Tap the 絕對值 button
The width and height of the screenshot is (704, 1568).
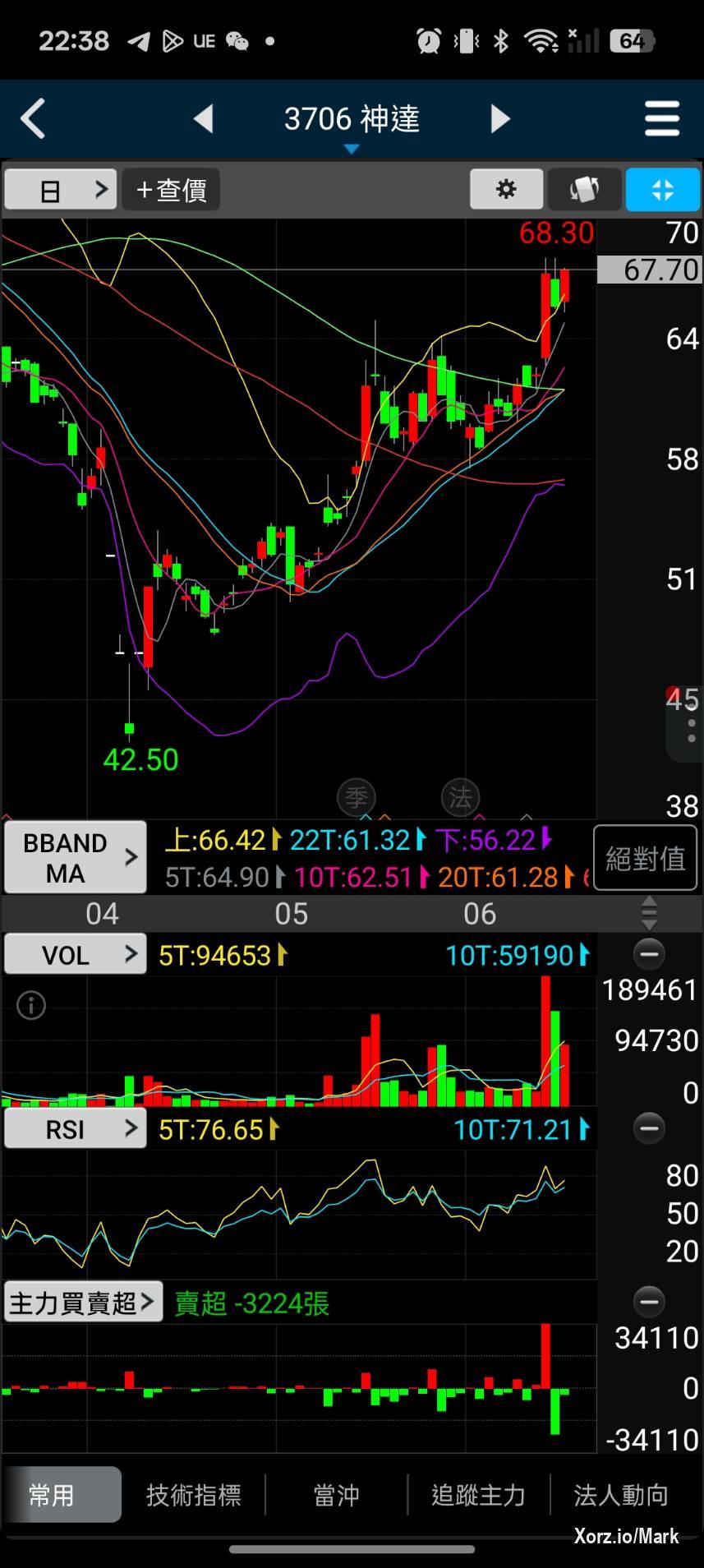pos(645,859)
